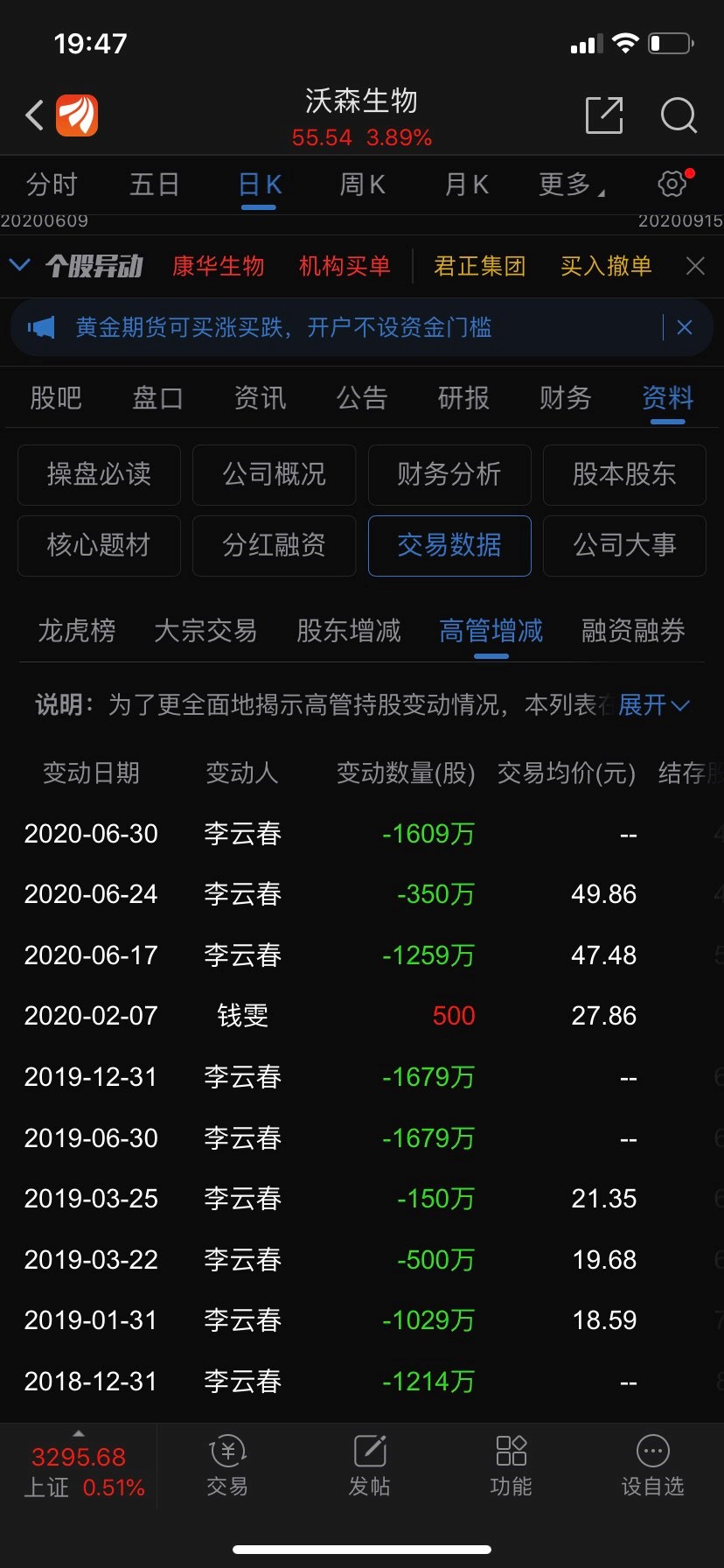Collapse the 个股异动 section chevron
Image resolution: width=724 pixels, height=1568 pixels.
pyautogui.click(x=19, y=266)
